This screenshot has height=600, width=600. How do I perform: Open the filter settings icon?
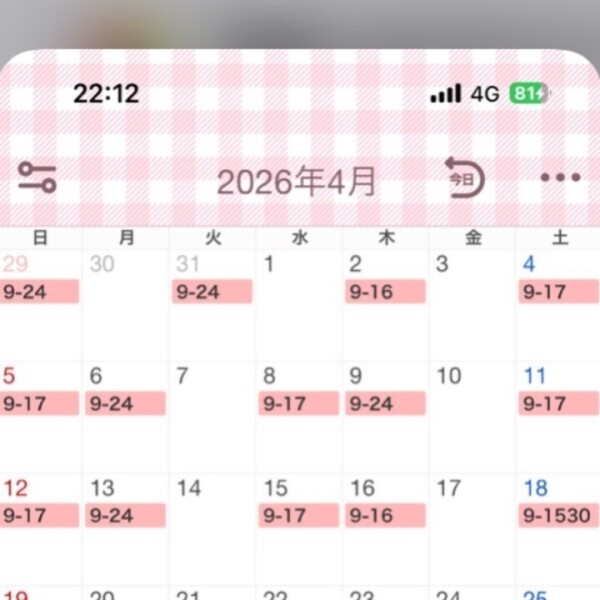pyautogui.click(x=37, y=180)
